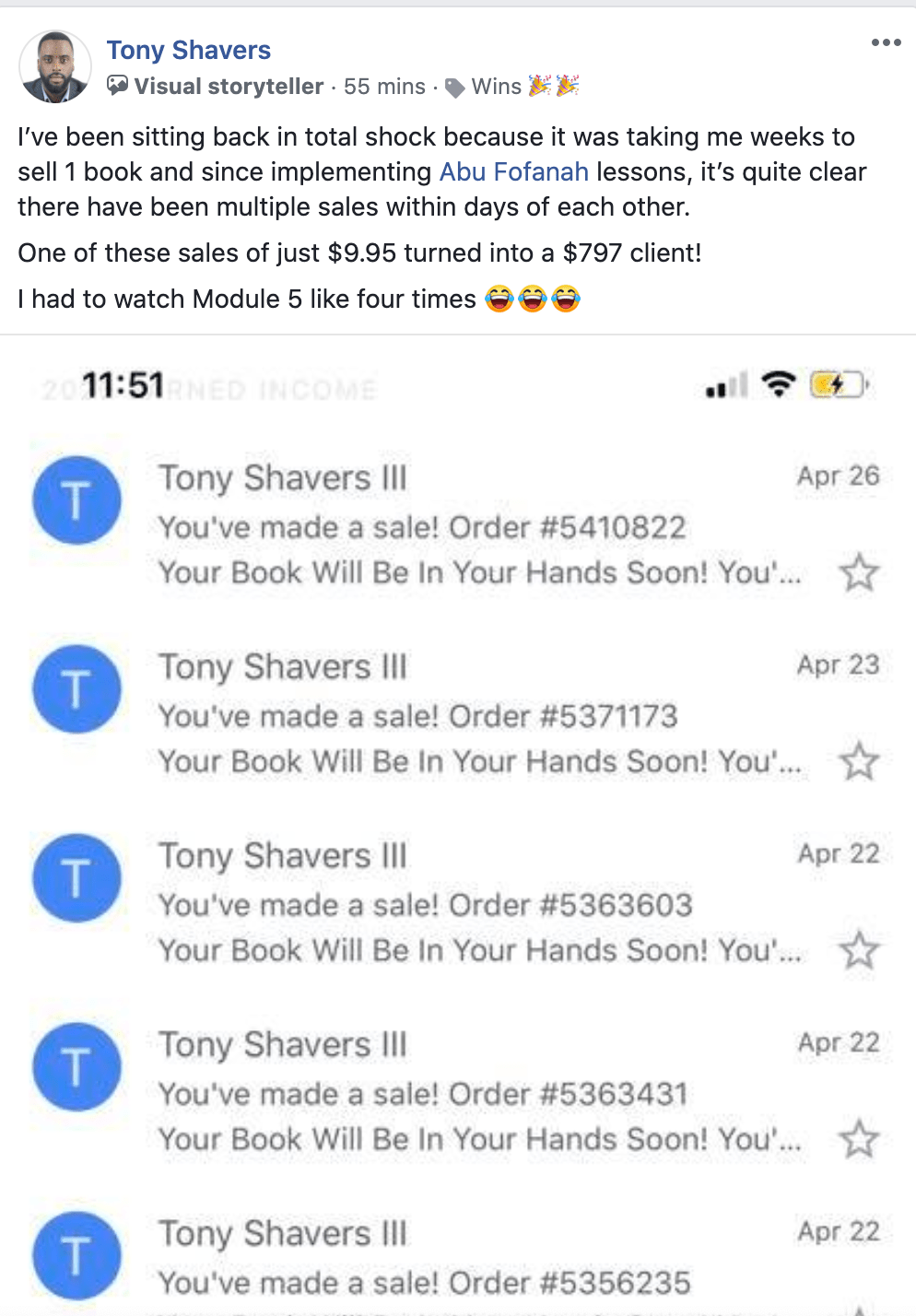Open the Wins topic tag

click(x=496, y=87)
